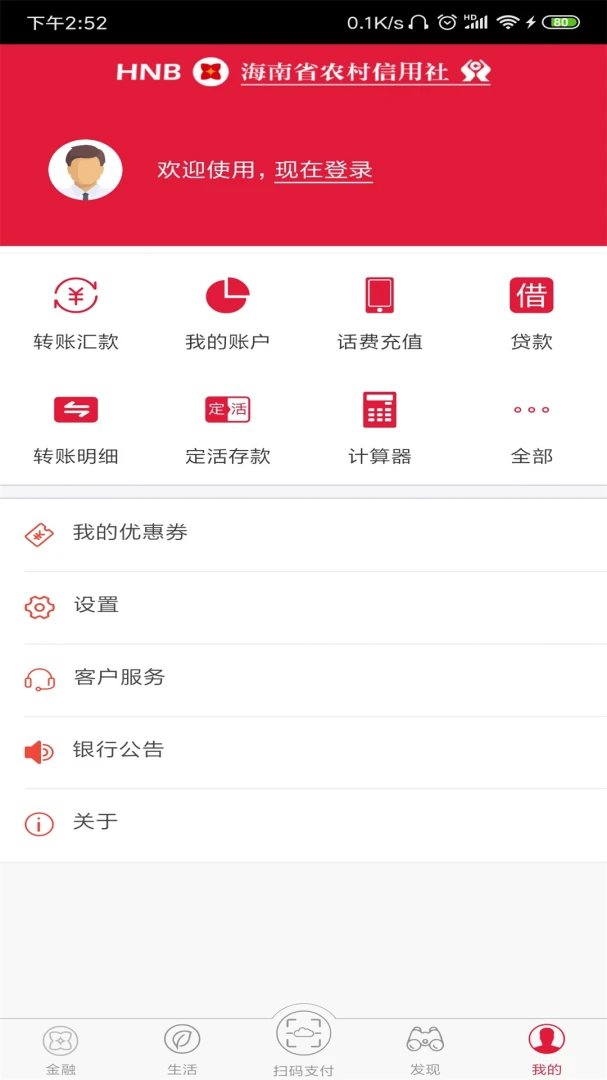The width and height of the screenshot is (607, 1080).
Task: Open 我的账户 my account
Action: 228,314
